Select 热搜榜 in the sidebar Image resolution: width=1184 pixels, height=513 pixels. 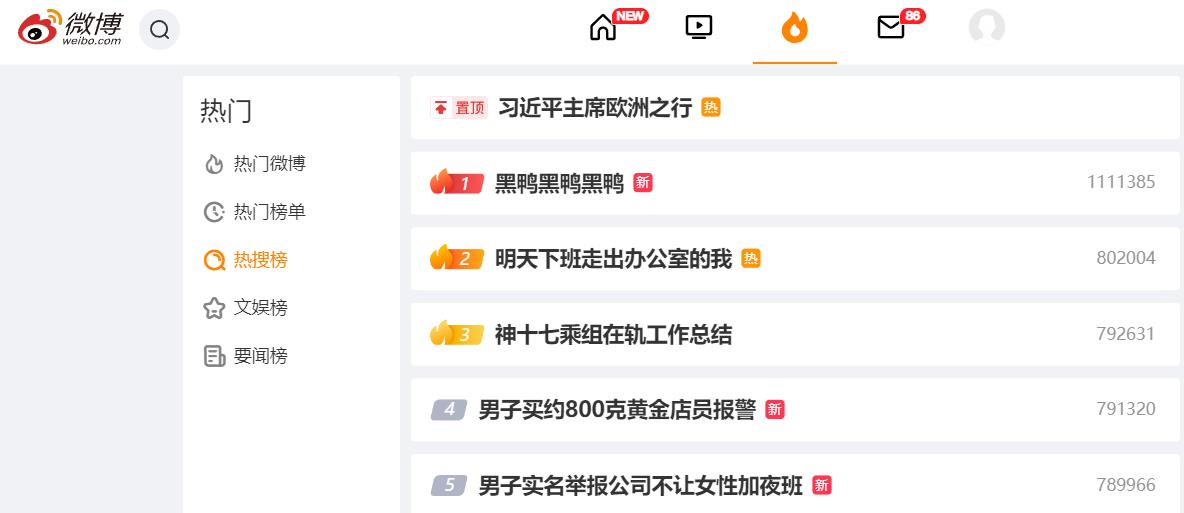point(260,260)
